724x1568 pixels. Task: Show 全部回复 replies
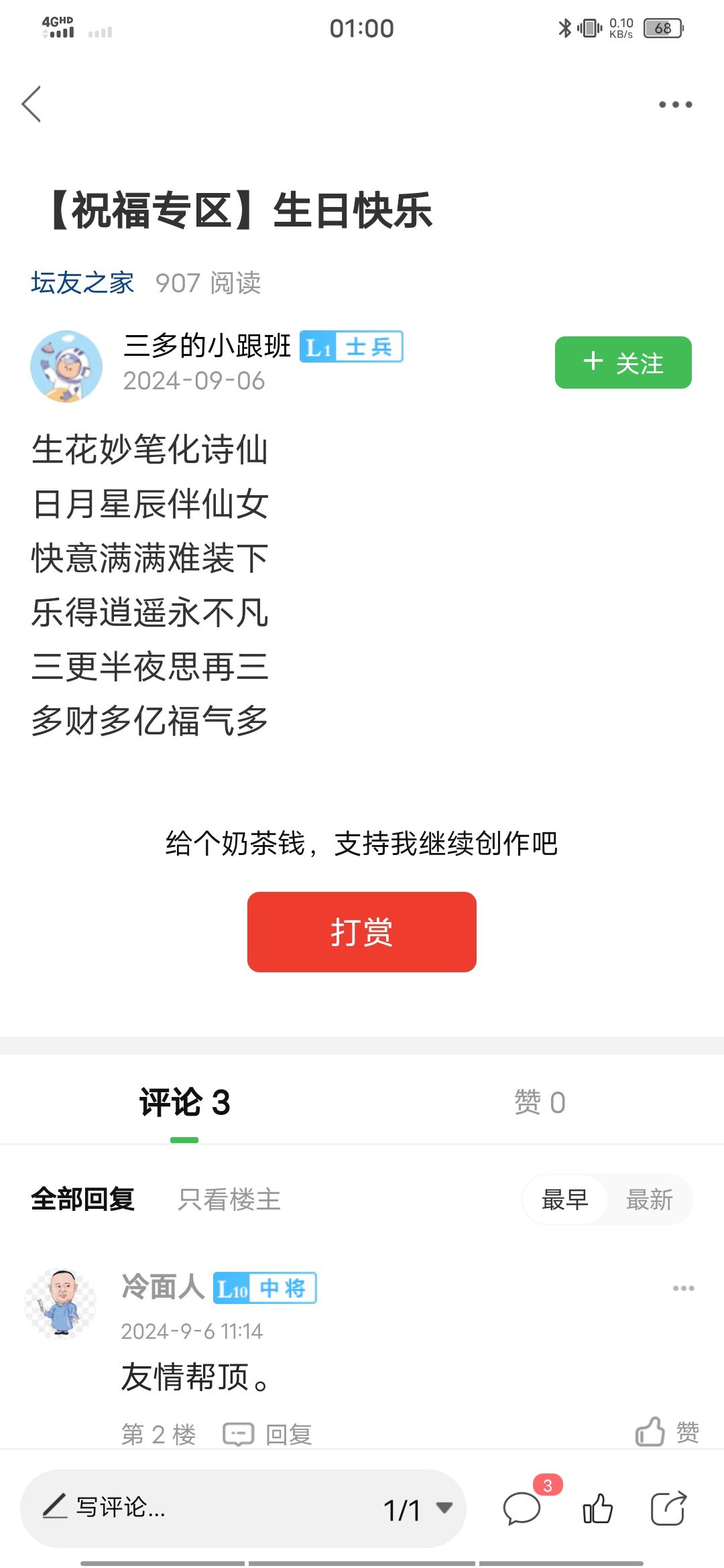(x=83, y=1199)
